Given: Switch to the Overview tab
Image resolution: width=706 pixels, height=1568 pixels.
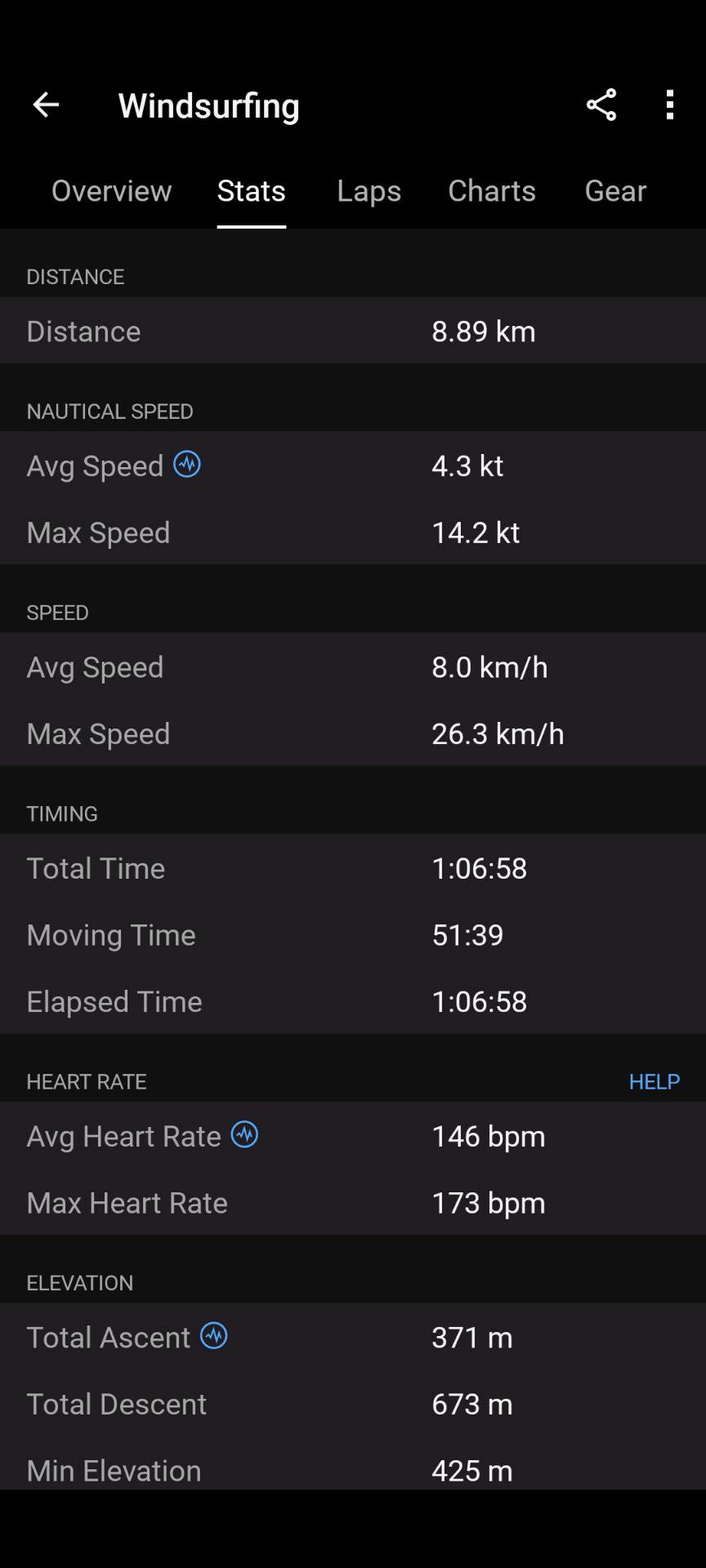Looking at the screenshot, I should click(x=112, y=191).
